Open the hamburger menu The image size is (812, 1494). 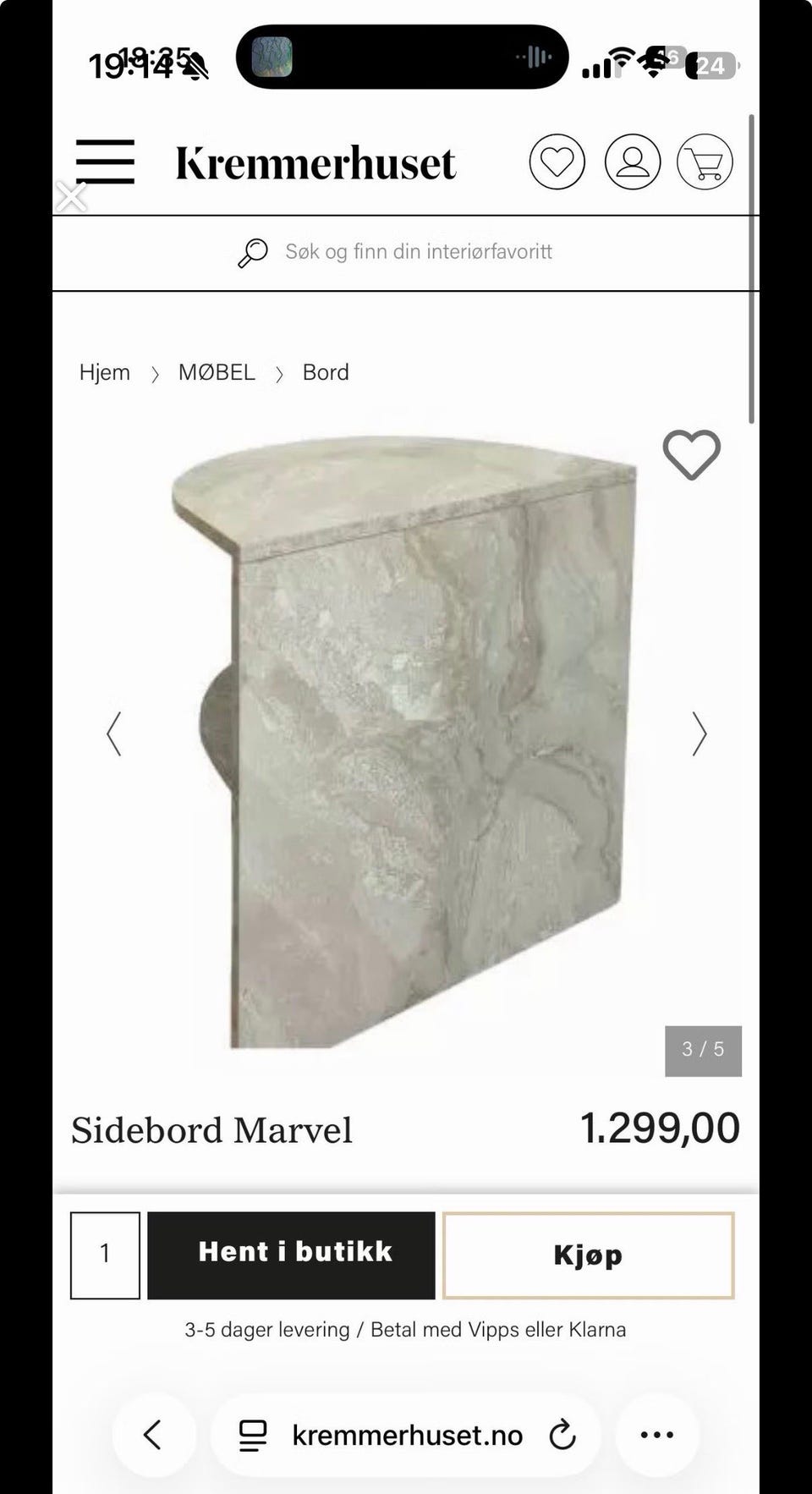tap(105, 162)
